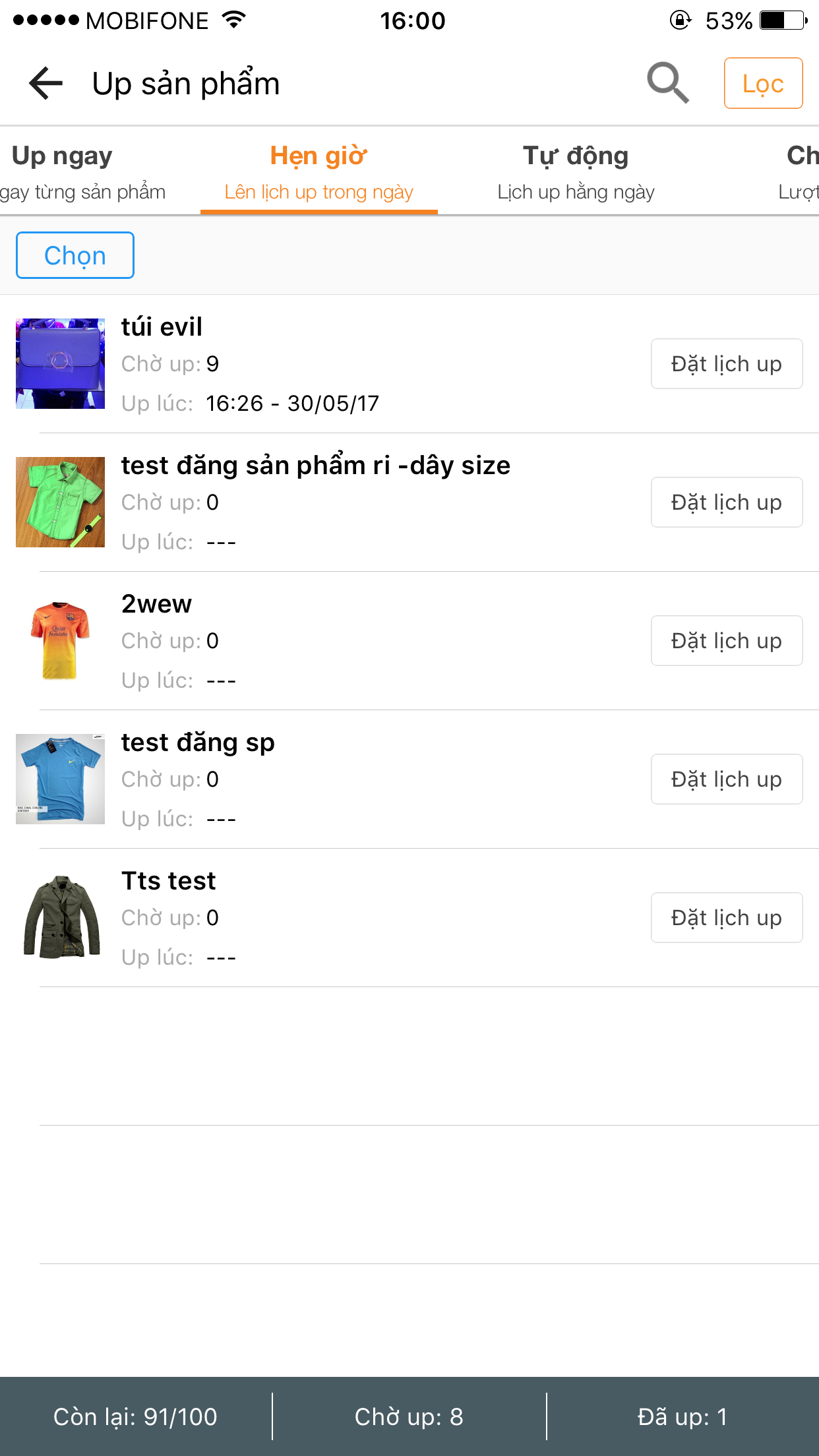Tap the túi evil product thumbnail
The image size is (819, 1456).
60,363
